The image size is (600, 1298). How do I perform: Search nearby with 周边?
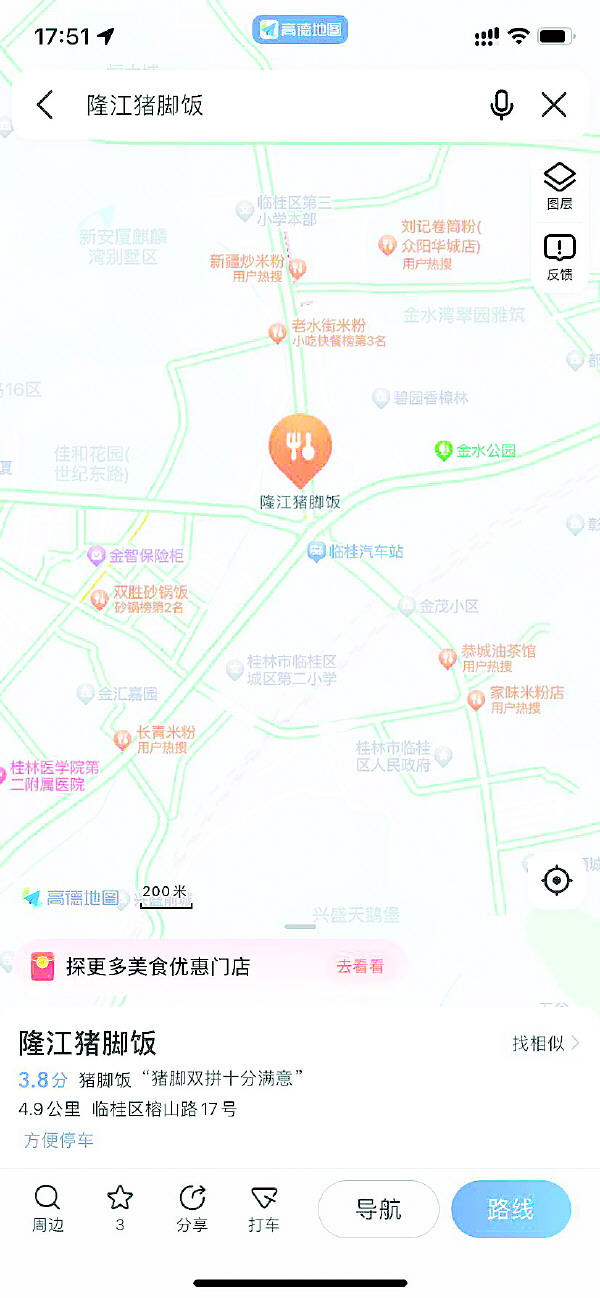point(47,1208)
